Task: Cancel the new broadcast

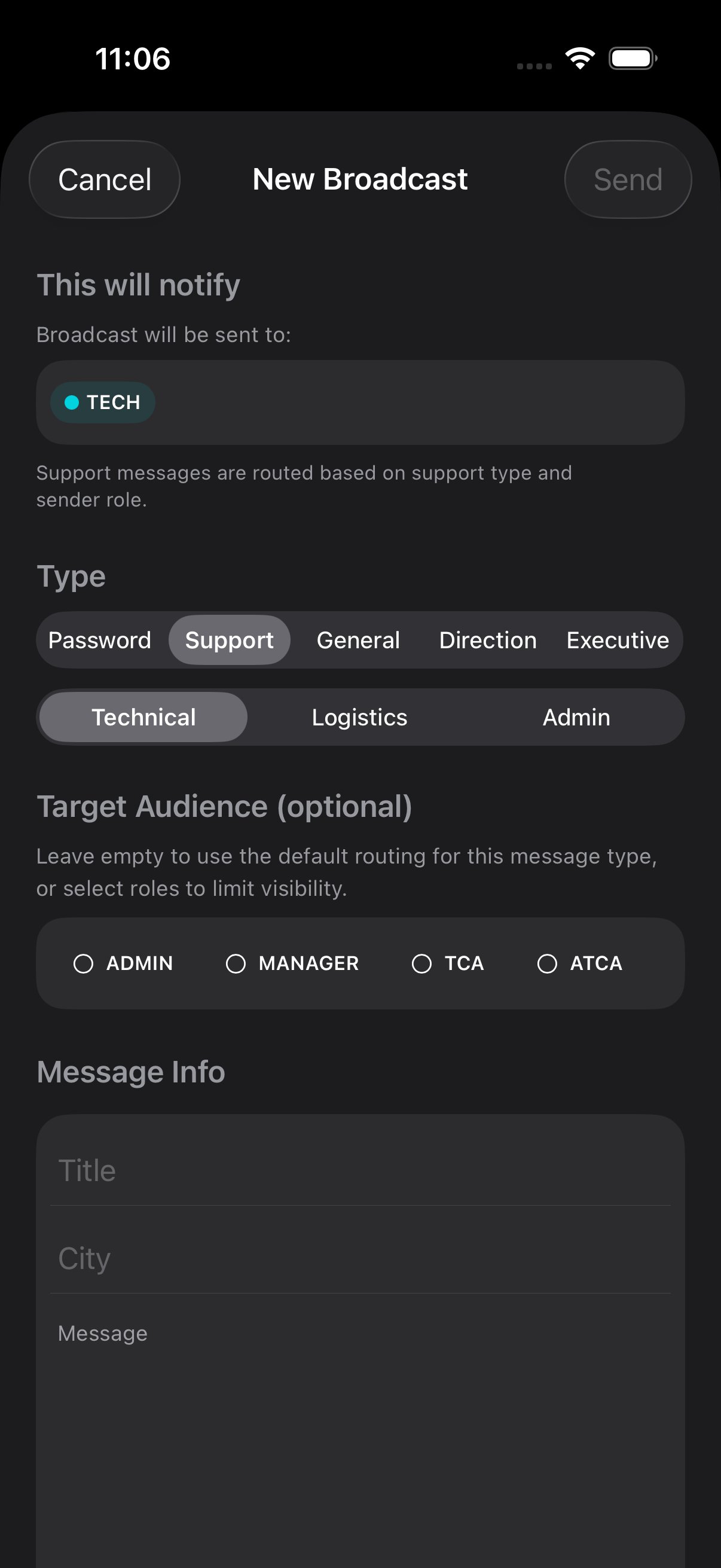Action: pyautogui.click(x=104, y=179)
